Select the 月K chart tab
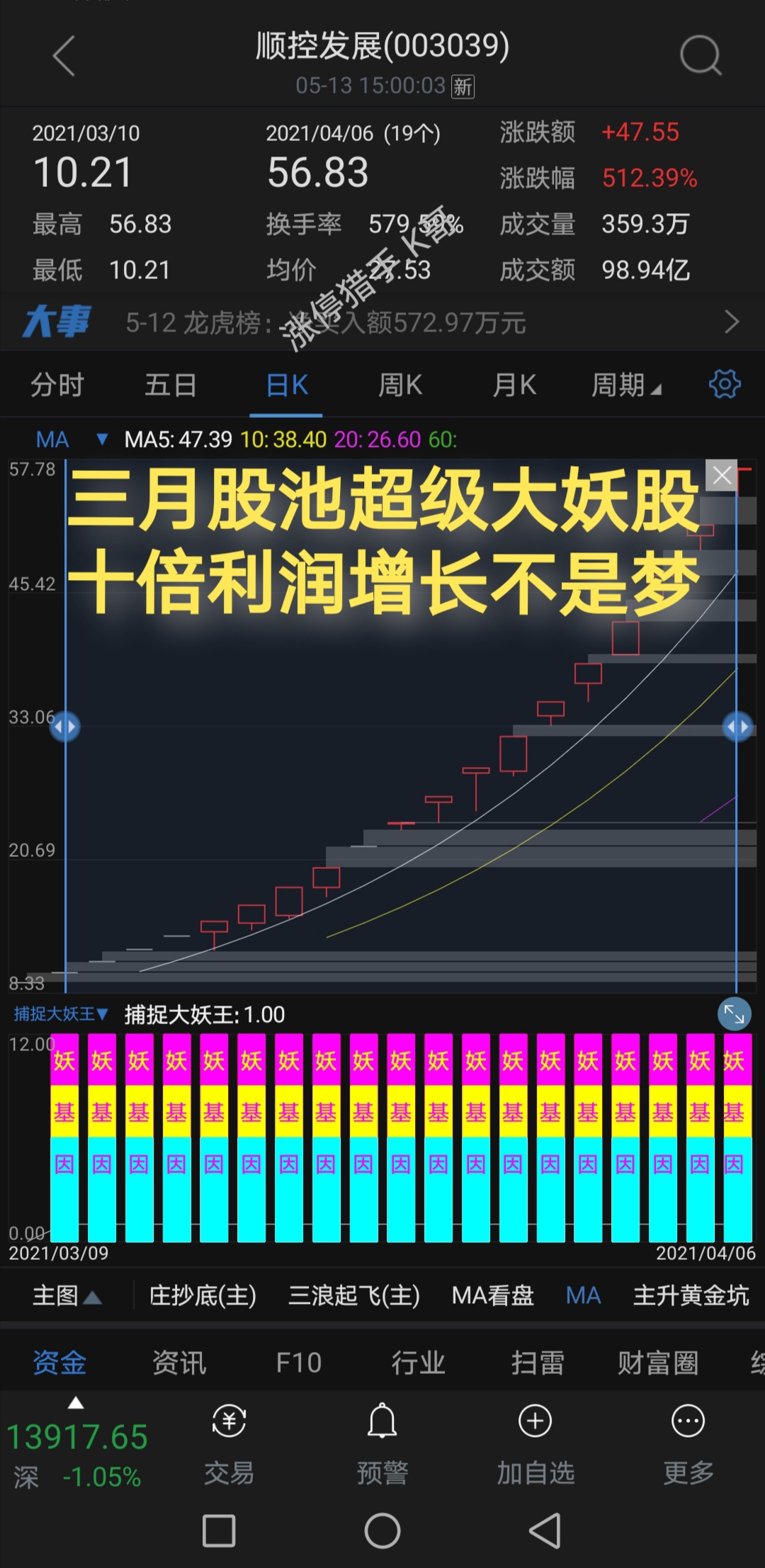 pyautogui.click(x=514, y=385)
